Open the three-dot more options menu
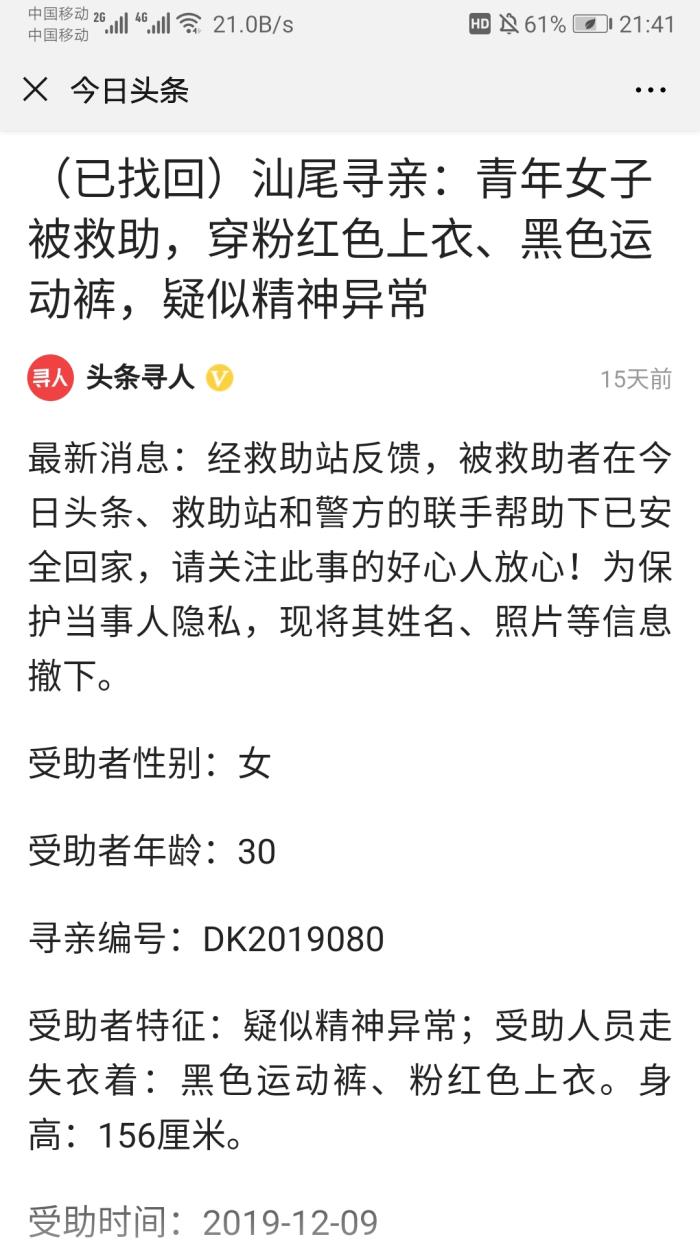The width and height of the screenshot is (700, 1244). coord(650,90)
